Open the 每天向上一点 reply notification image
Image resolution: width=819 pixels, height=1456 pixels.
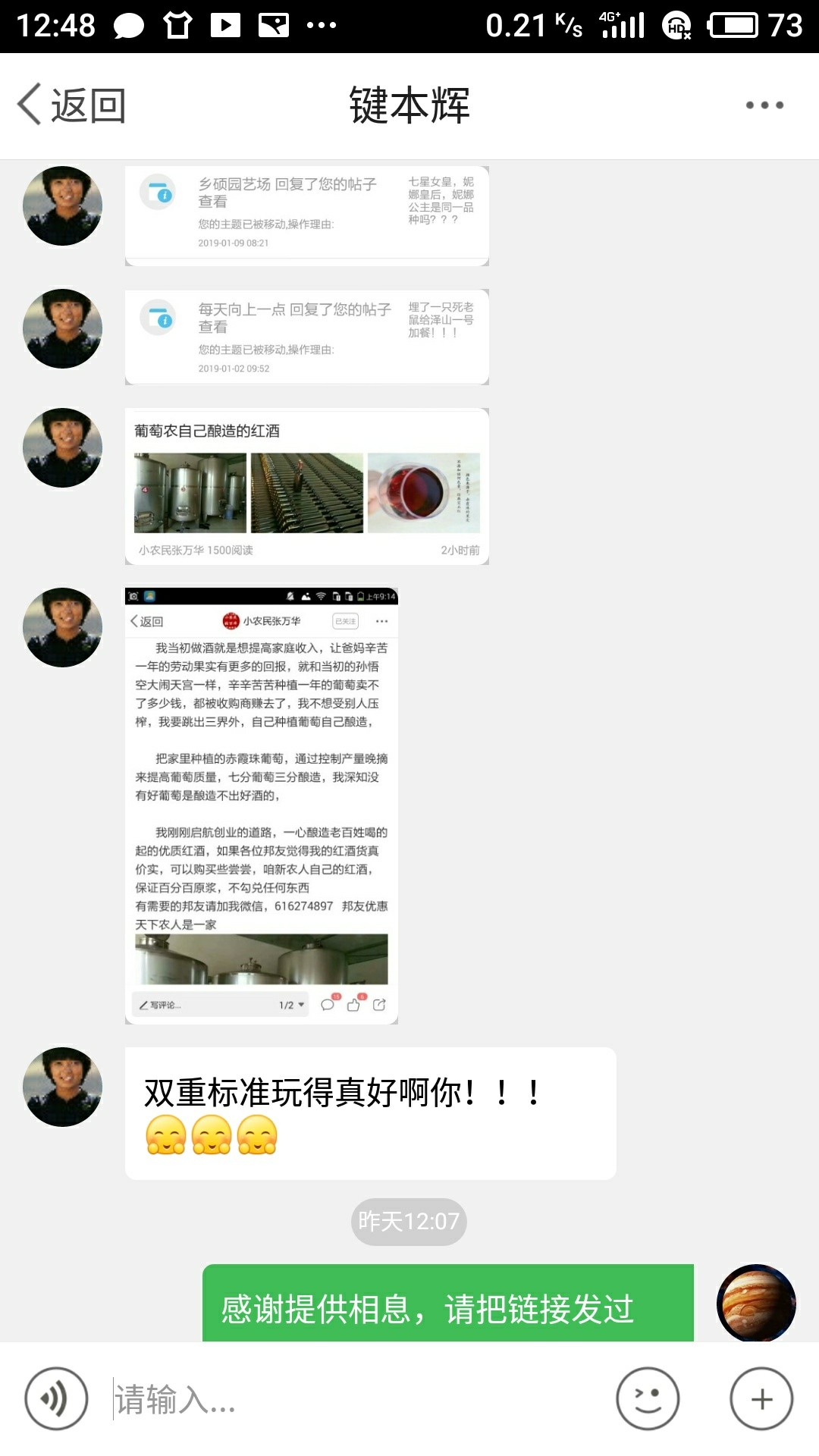pos(306,337)
